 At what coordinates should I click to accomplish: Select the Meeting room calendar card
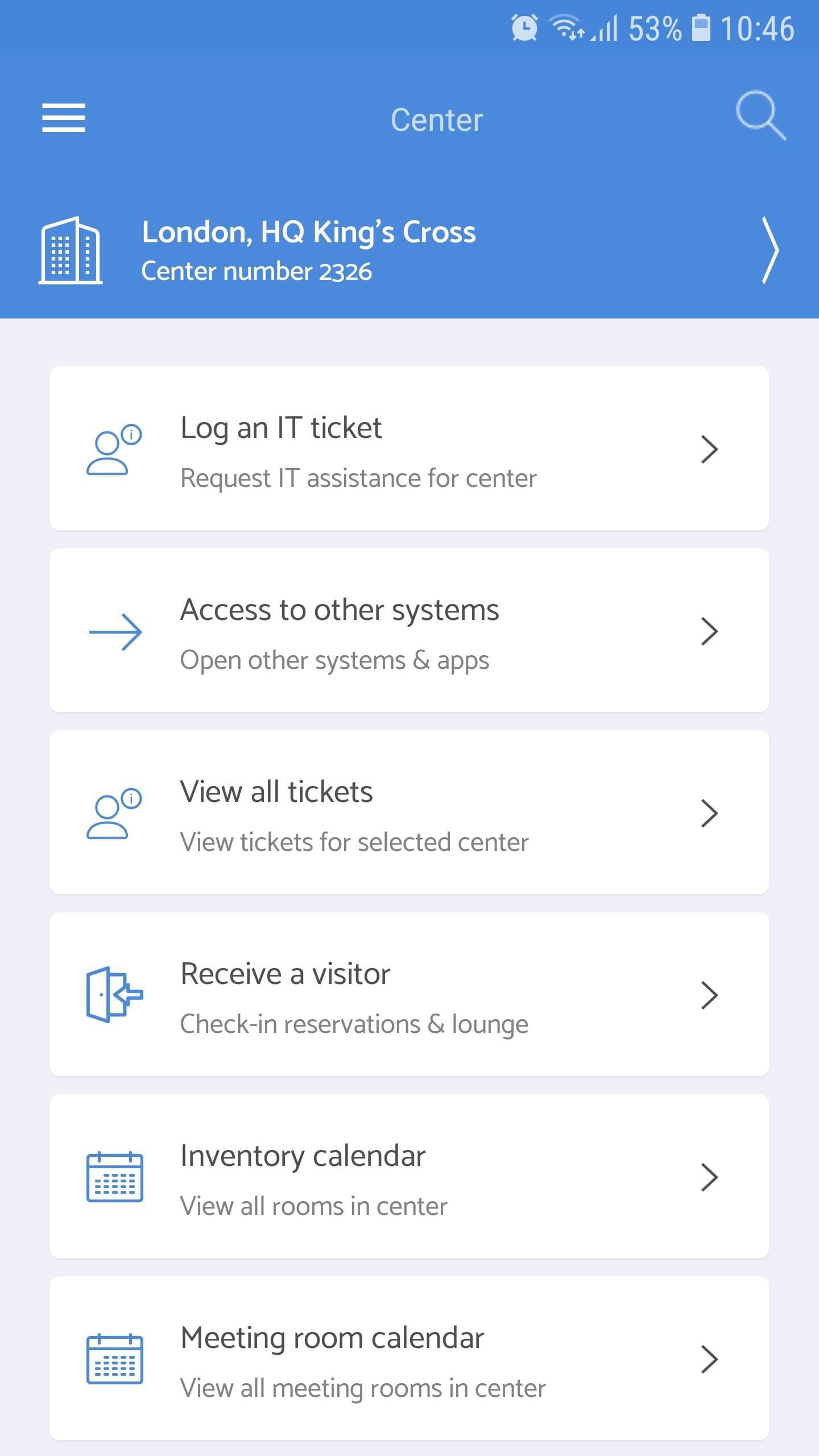[409, 1359]
